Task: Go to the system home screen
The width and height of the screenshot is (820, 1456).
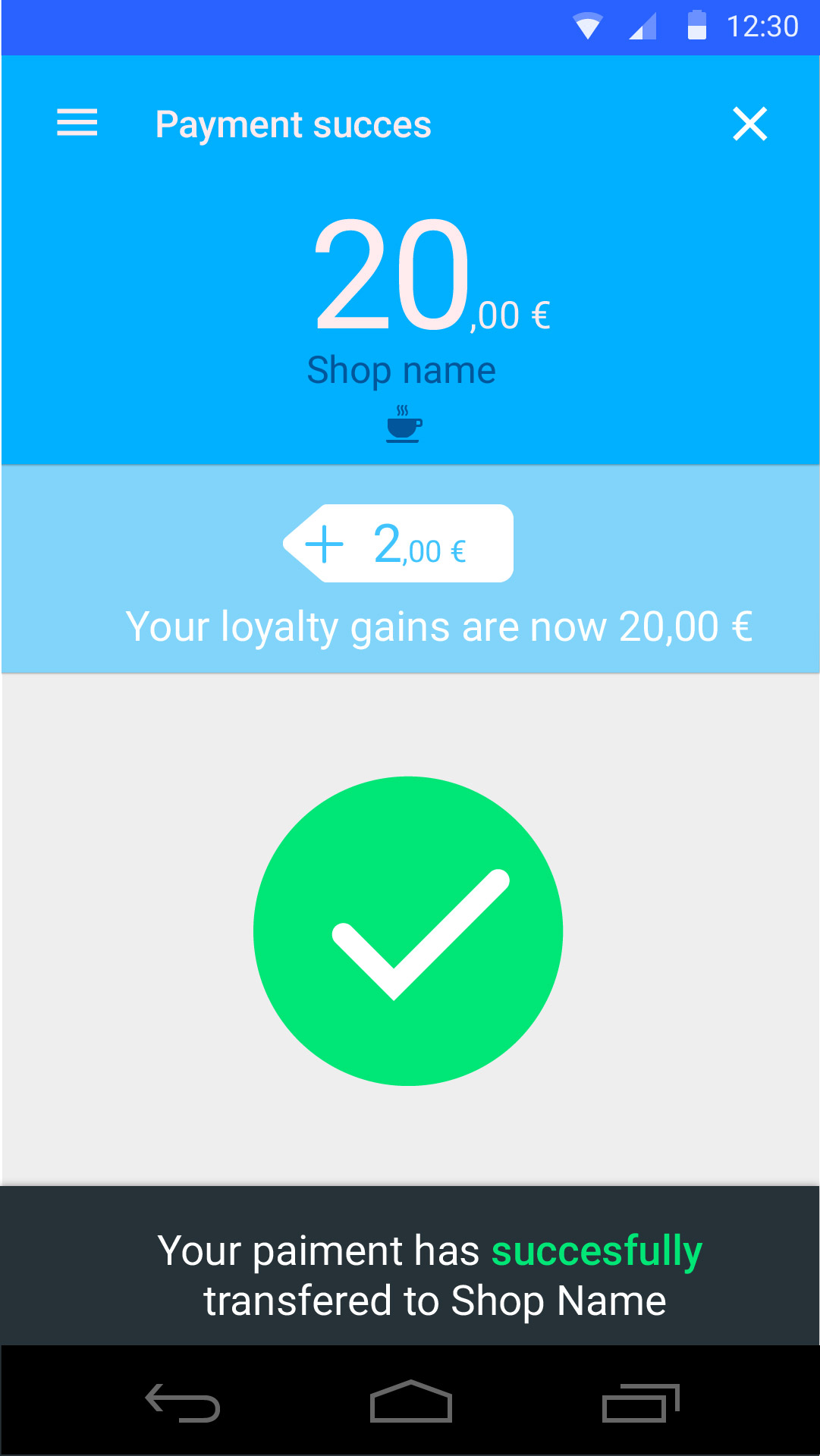Action: coord(410,1401)
